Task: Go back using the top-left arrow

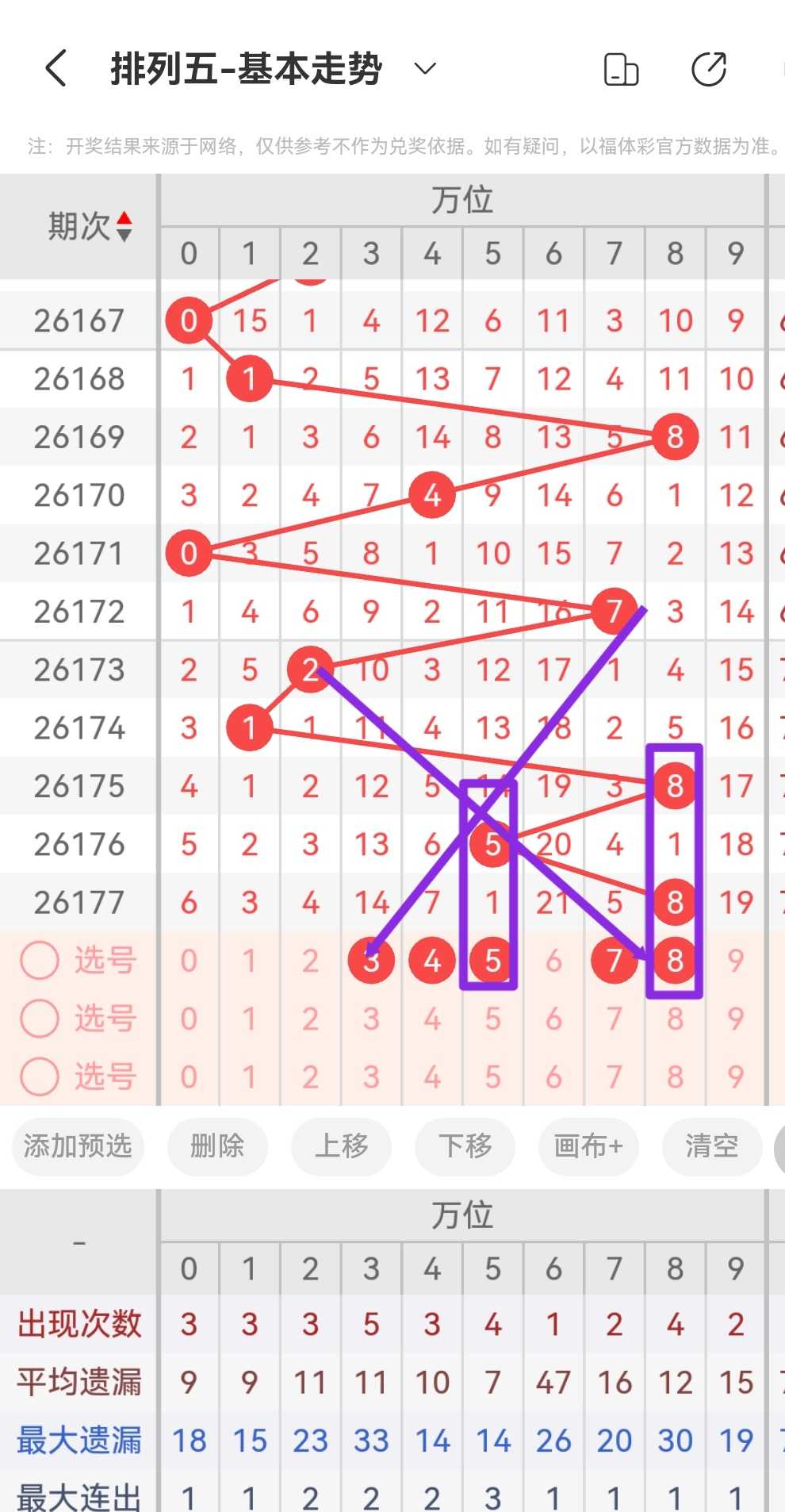Action: tap(56, 68)
